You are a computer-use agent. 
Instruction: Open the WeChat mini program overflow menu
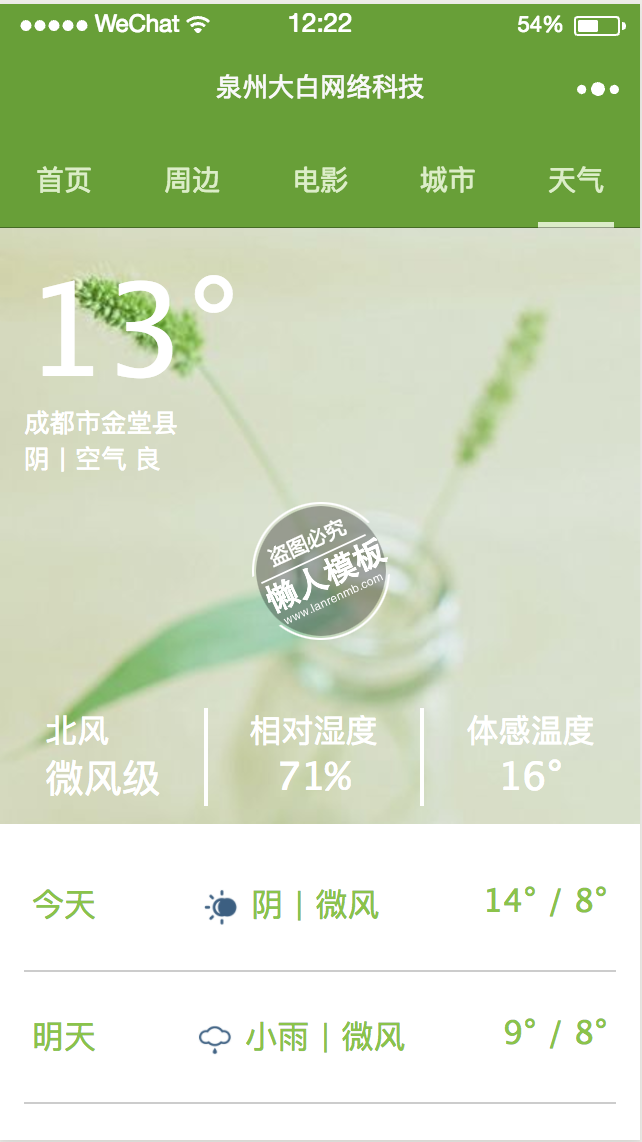pyautogui.click(x=598, y=89)
